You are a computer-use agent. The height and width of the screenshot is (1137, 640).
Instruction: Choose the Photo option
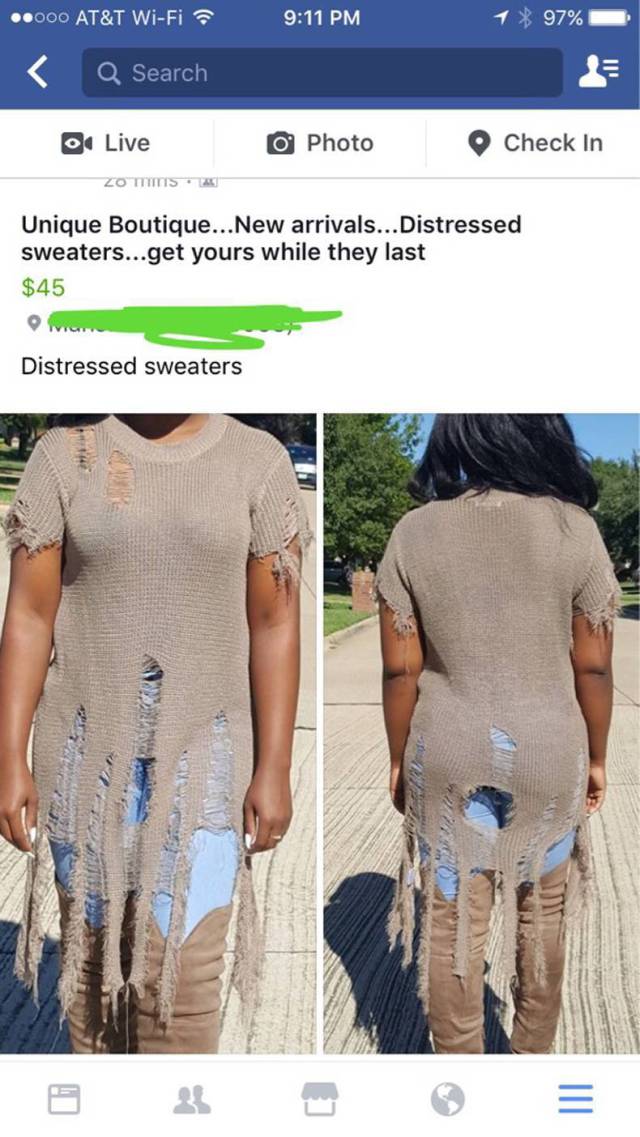tap(320, 143)
